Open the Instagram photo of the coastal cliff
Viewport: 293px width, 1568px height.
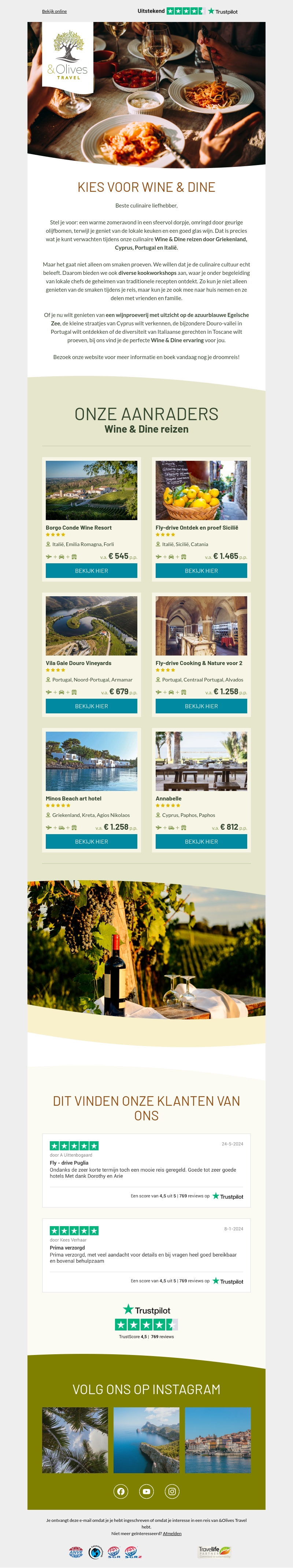click(146, 1440)
